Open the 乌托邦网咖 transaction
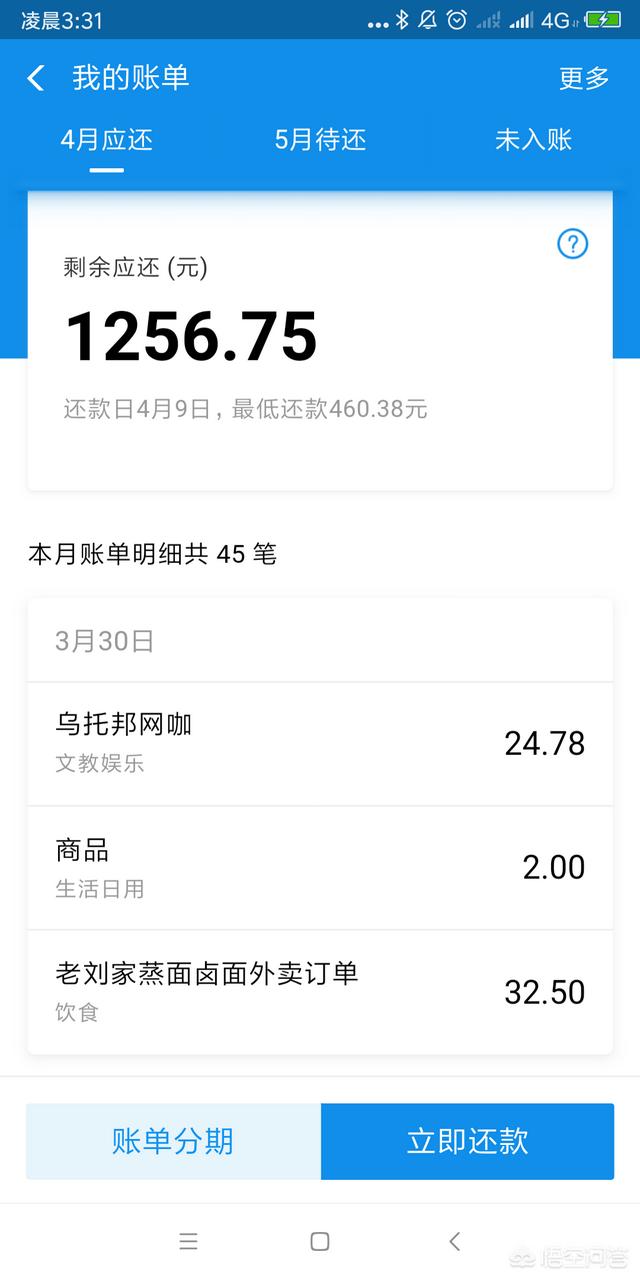 click(320, 744)
